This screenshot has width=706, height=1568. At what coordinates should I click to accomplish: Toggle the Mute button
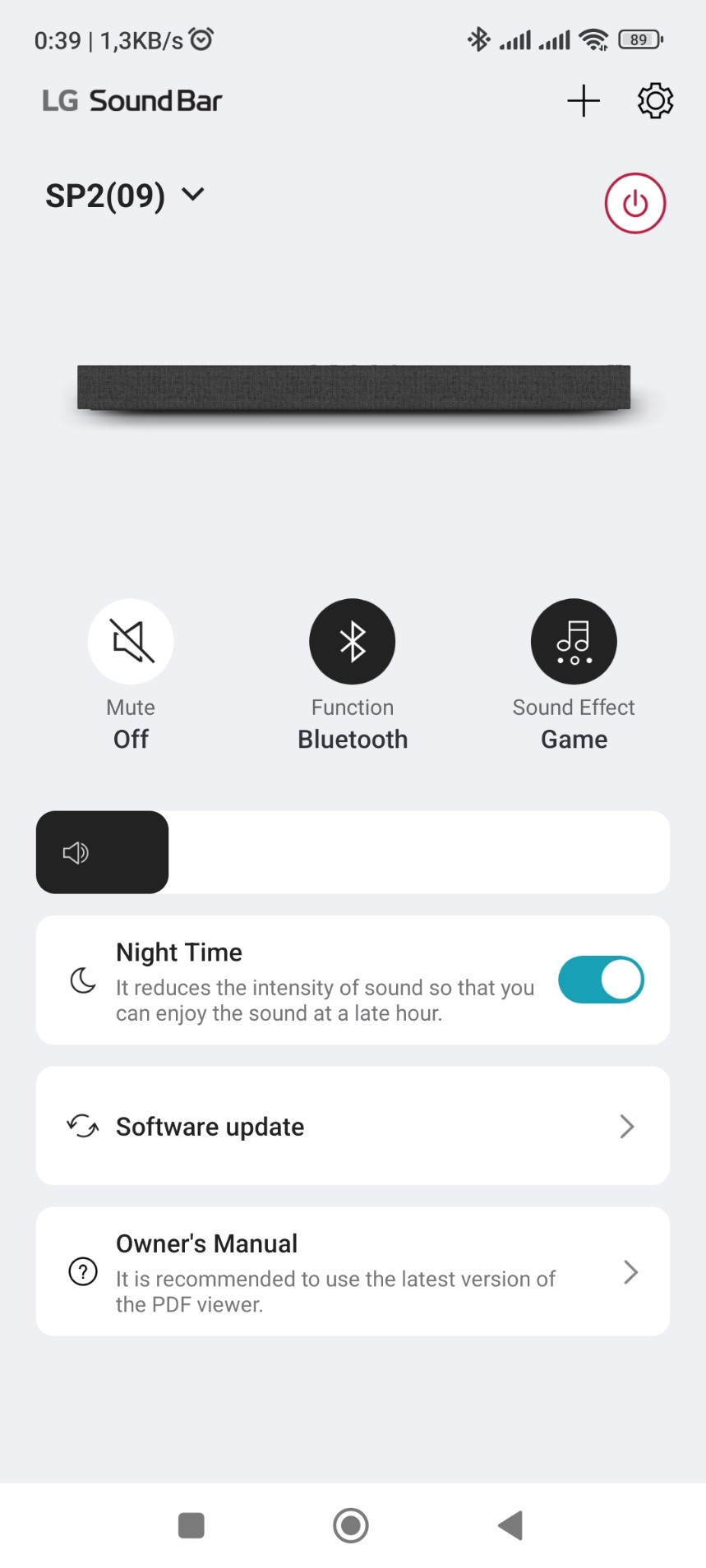tap(131, 642)
